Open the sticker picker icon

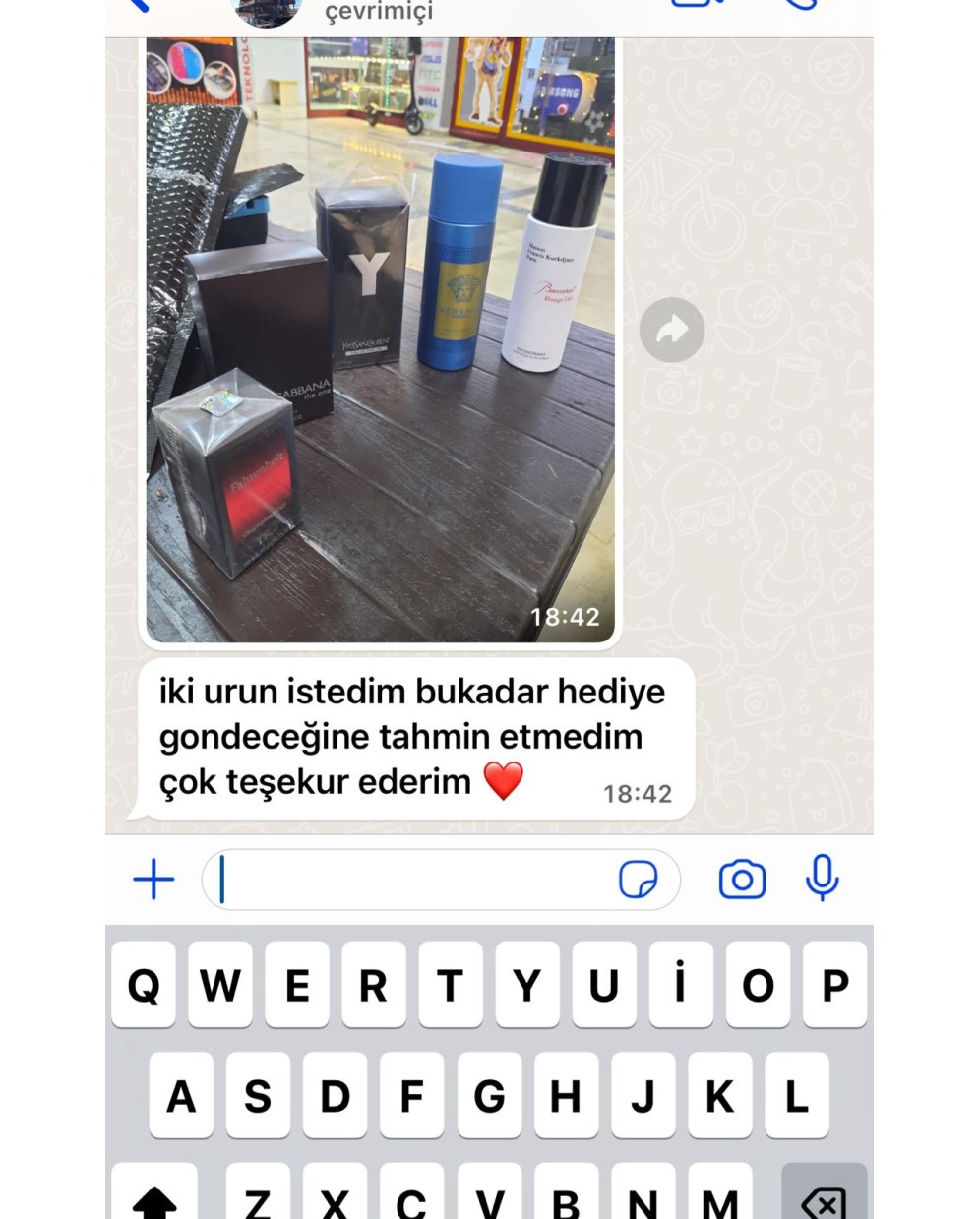pos(638,879)
